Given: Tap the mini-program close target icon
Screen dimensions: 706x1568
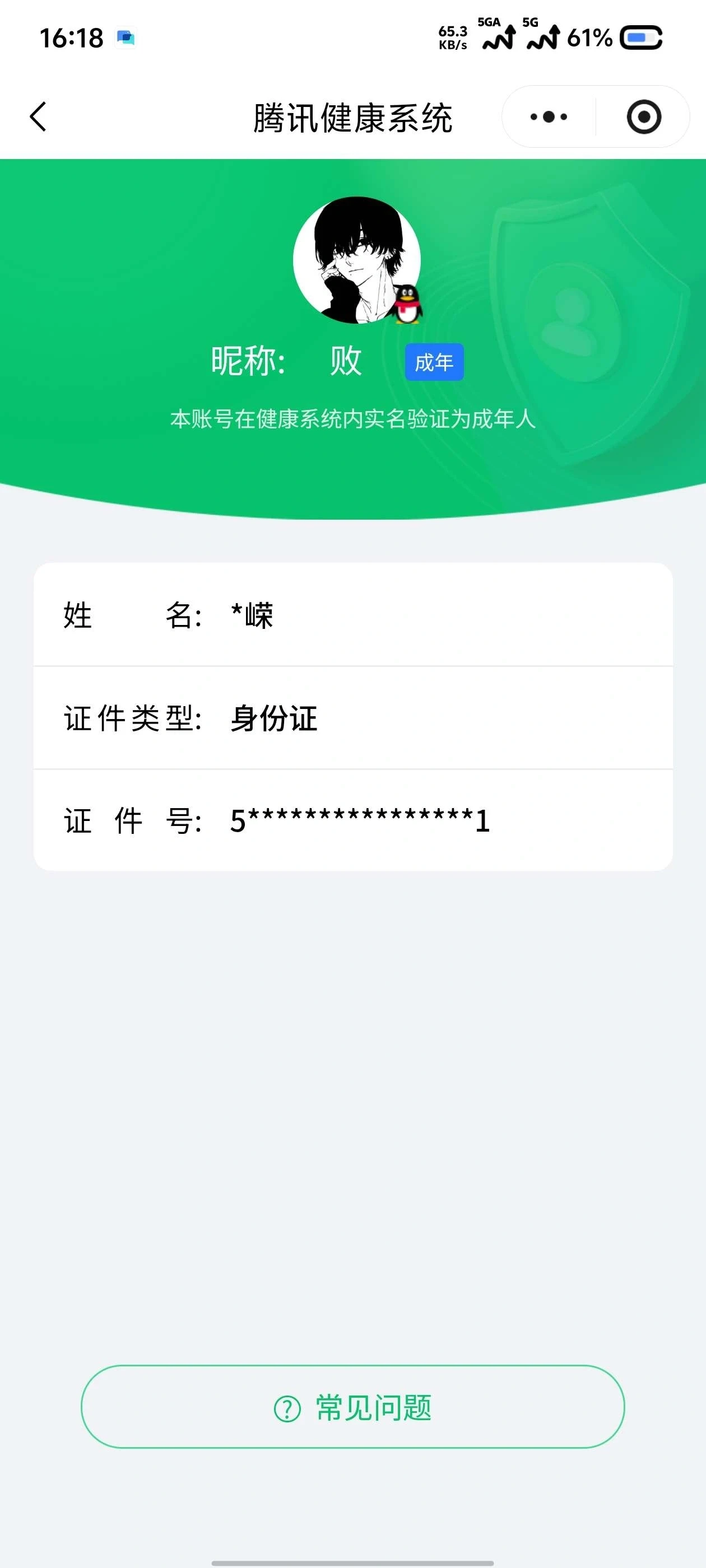Looking at the screenshot, I should [644, 117].
